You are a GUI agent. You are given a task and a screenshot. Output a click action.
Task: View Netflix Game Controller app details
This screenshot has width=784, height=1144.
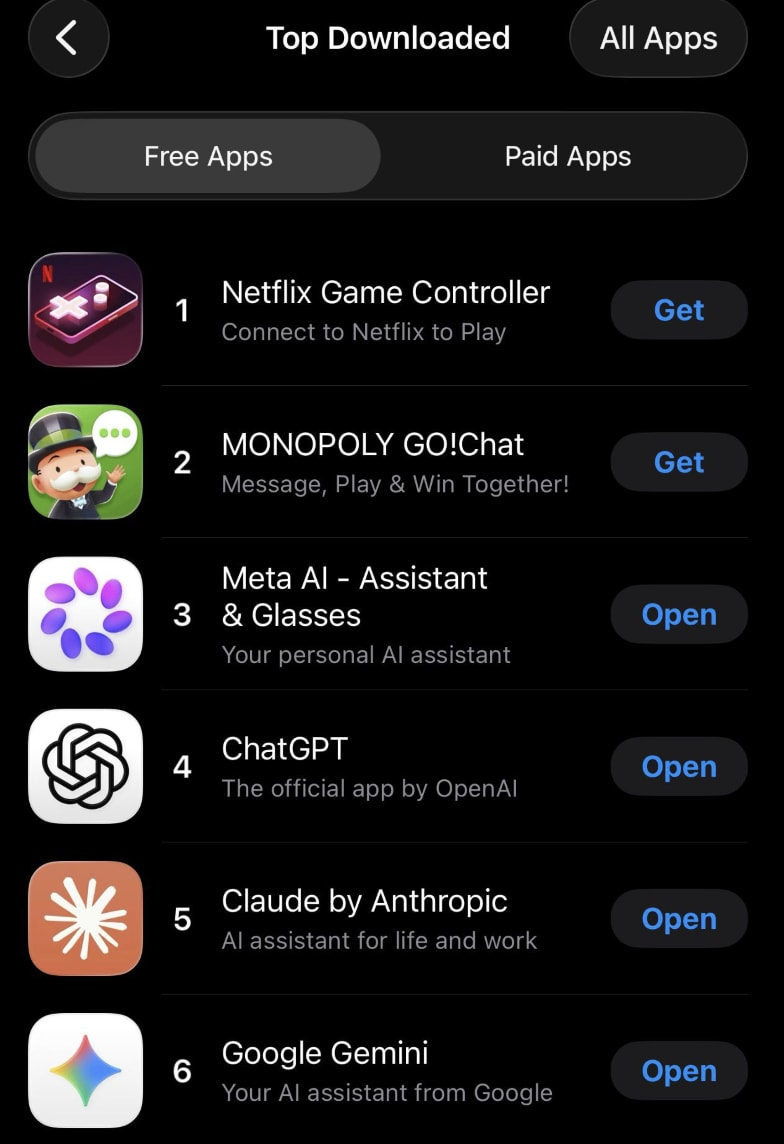[385, 309]
